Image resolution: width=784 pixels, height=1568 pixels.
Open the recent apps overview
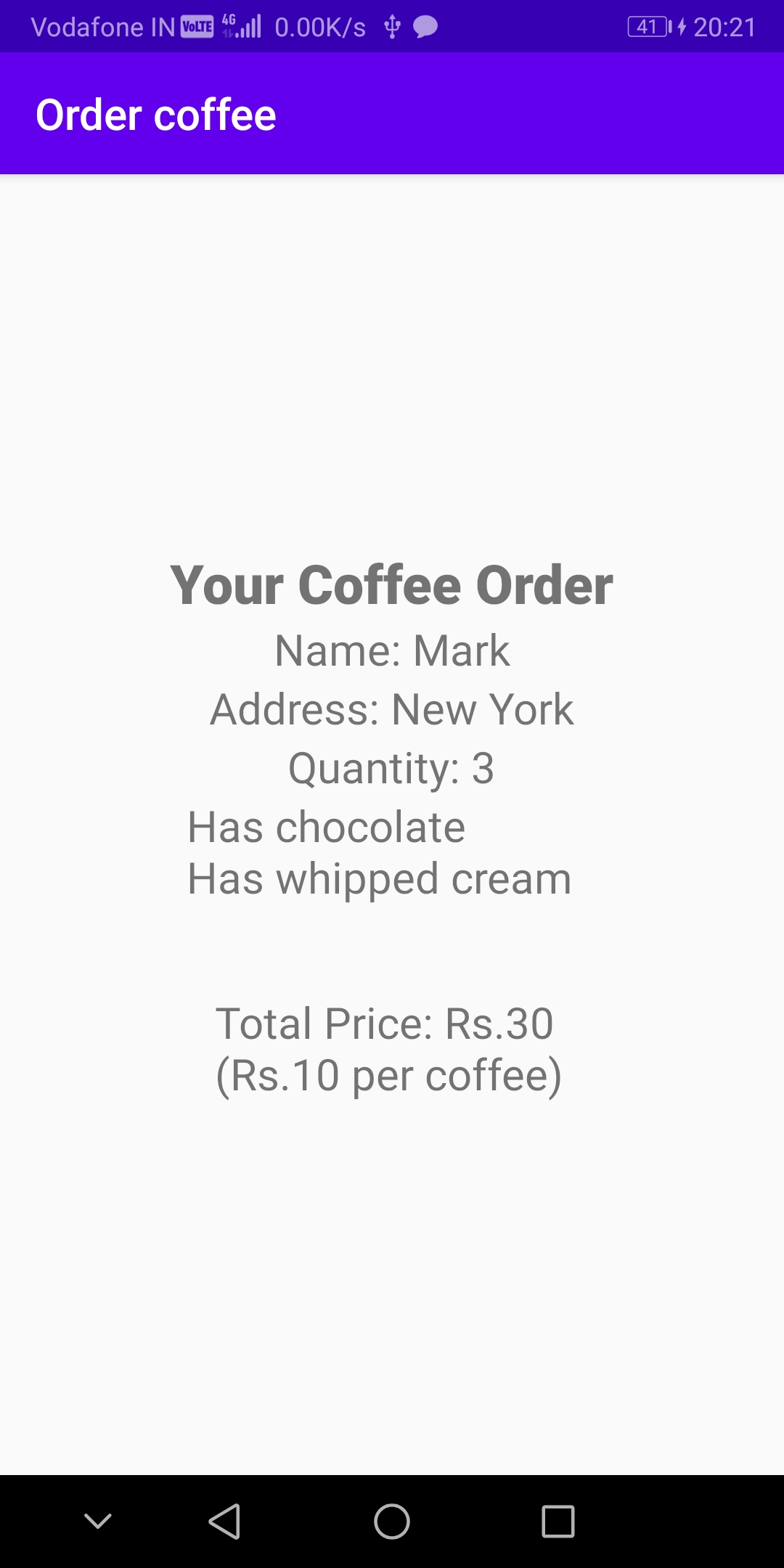(x=558, y=1521)
